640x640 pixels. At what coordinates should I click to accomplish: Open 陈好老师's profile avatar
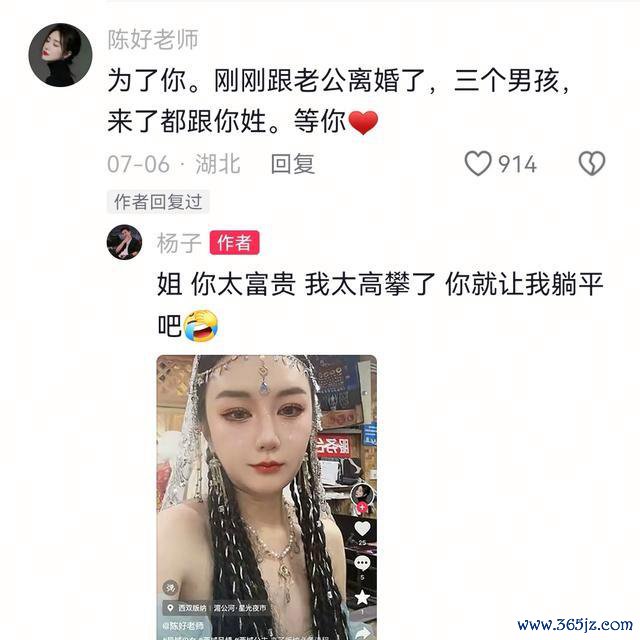click(x=60, y=55)
